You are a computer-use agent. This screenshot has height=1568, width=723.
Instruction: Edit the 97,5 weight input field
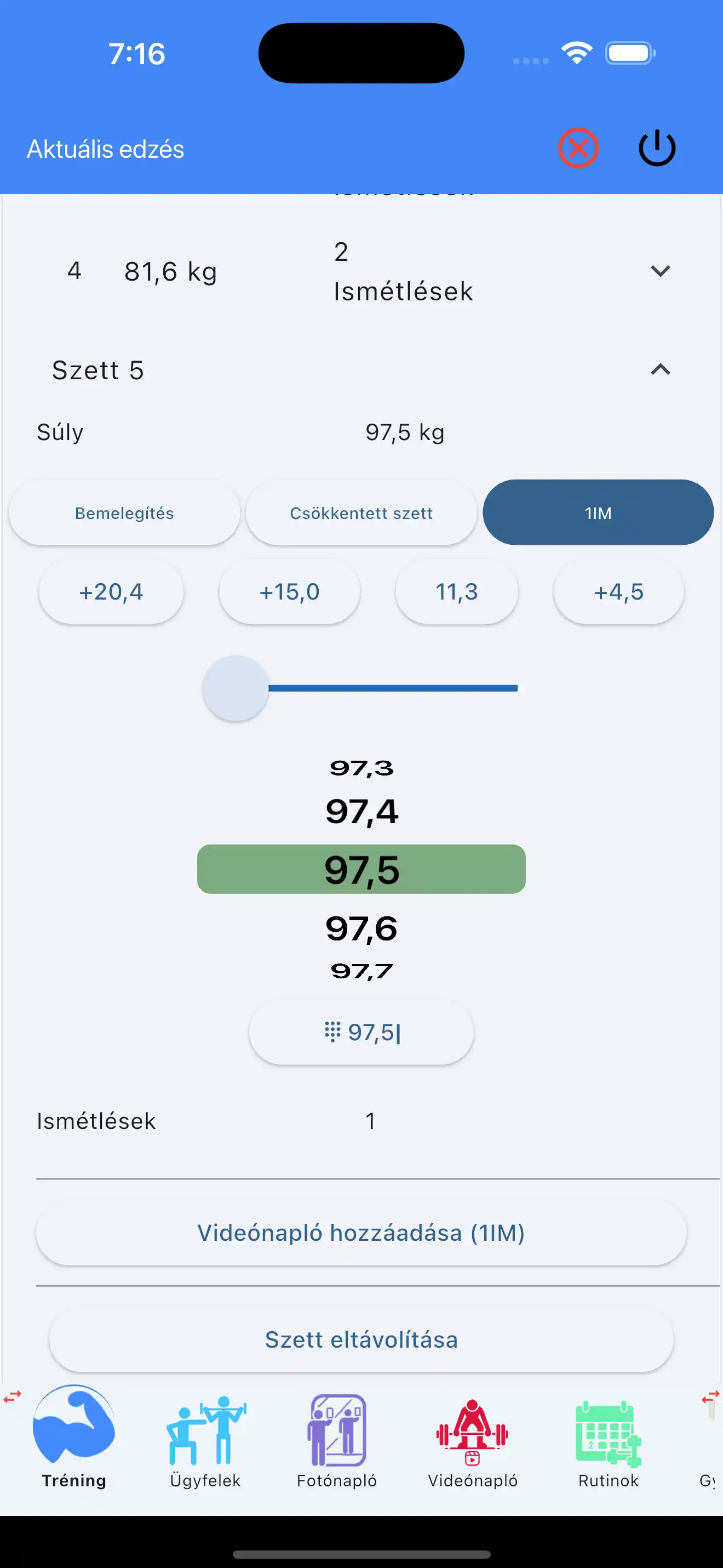click(361, 1033)
